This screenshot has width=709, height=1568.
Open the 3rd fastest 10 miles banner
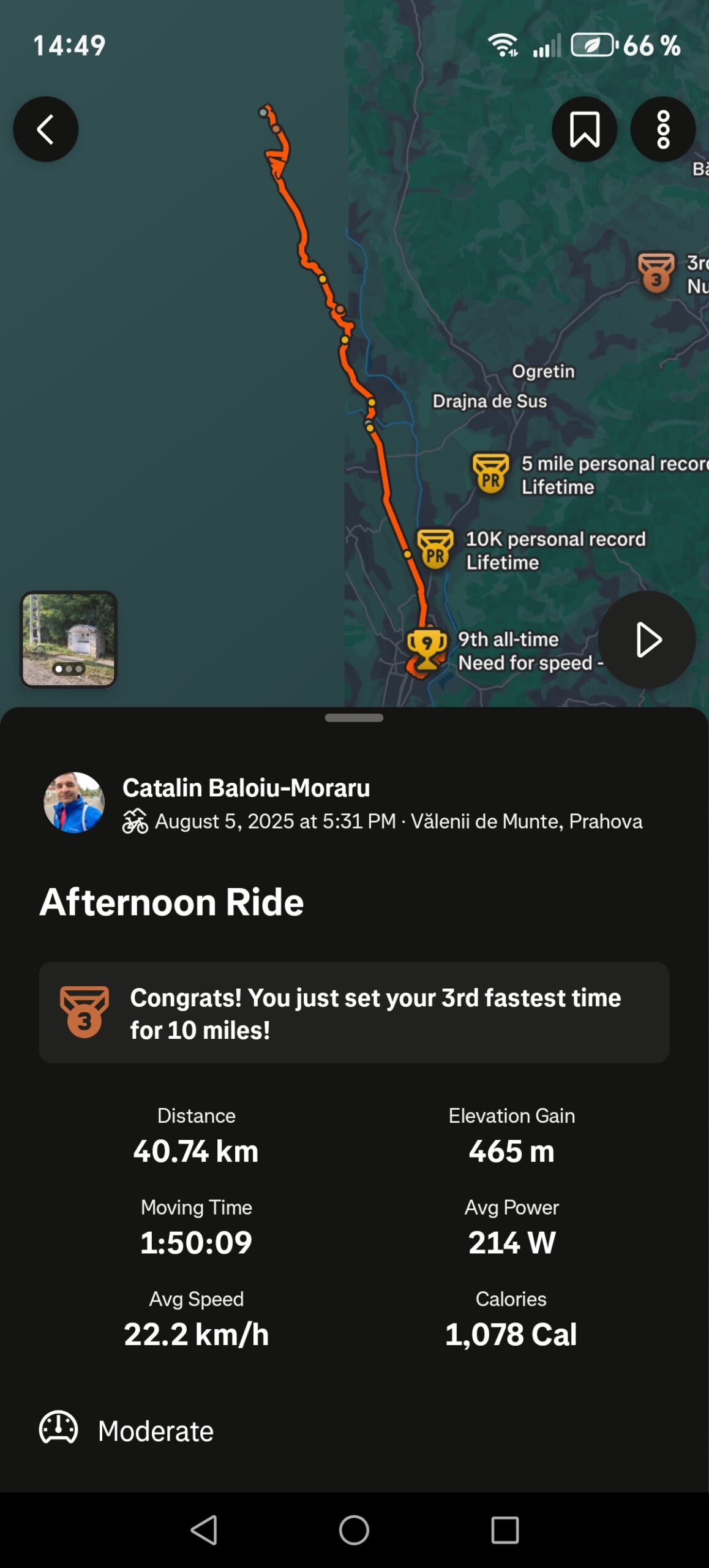[x=354, y=1013]
